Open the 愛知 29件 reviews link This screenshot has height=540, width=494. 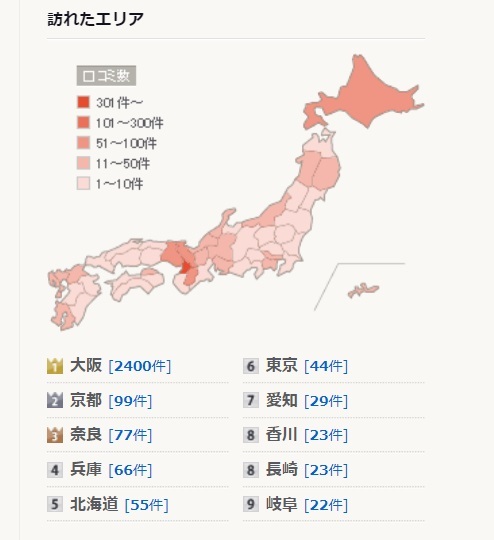(326, 401)
